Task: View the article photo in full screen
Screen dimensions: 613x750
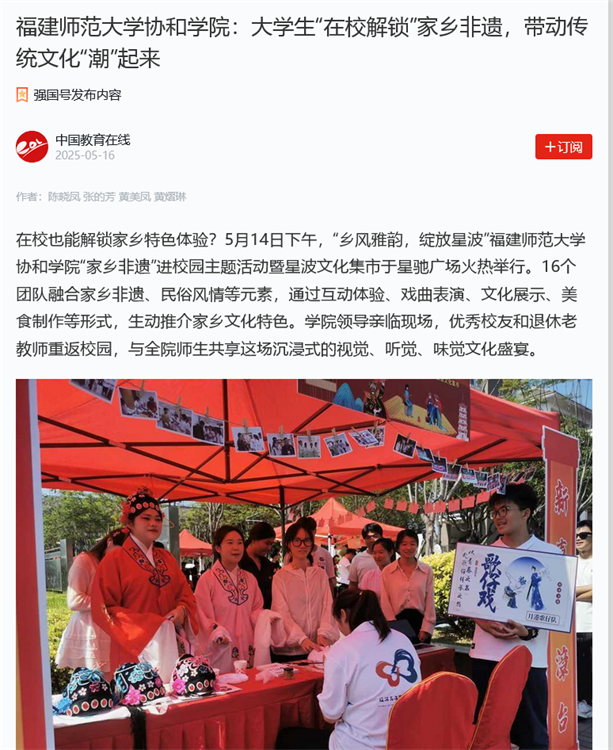Action: [x=304, y=564]
